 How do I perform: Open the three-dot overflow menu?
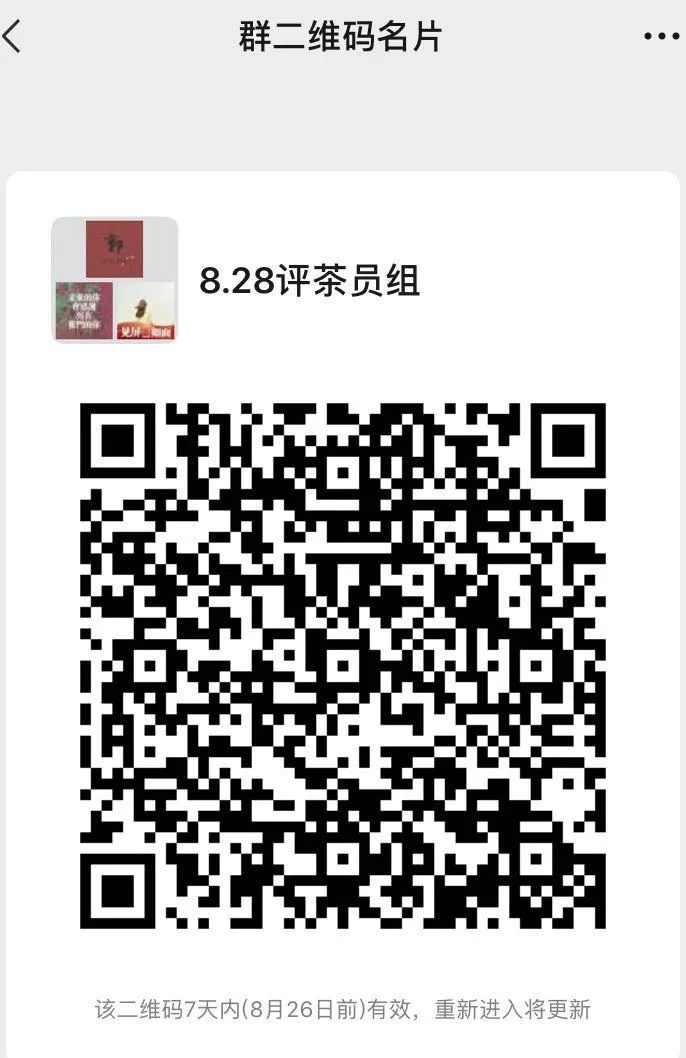(x=661, y=37)
